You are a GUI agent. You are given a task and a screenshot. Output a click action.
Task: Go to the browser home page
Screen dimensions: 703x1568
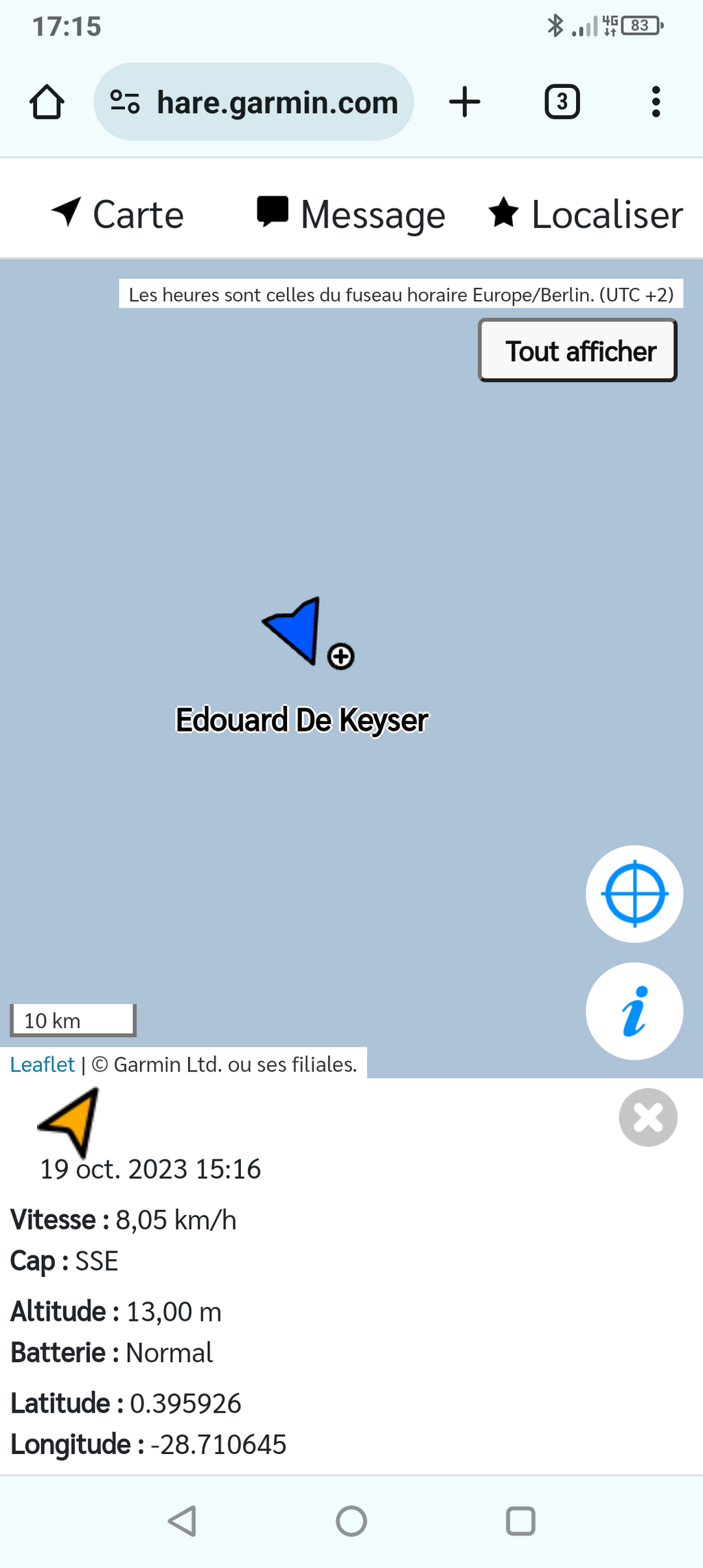(47, 102)
